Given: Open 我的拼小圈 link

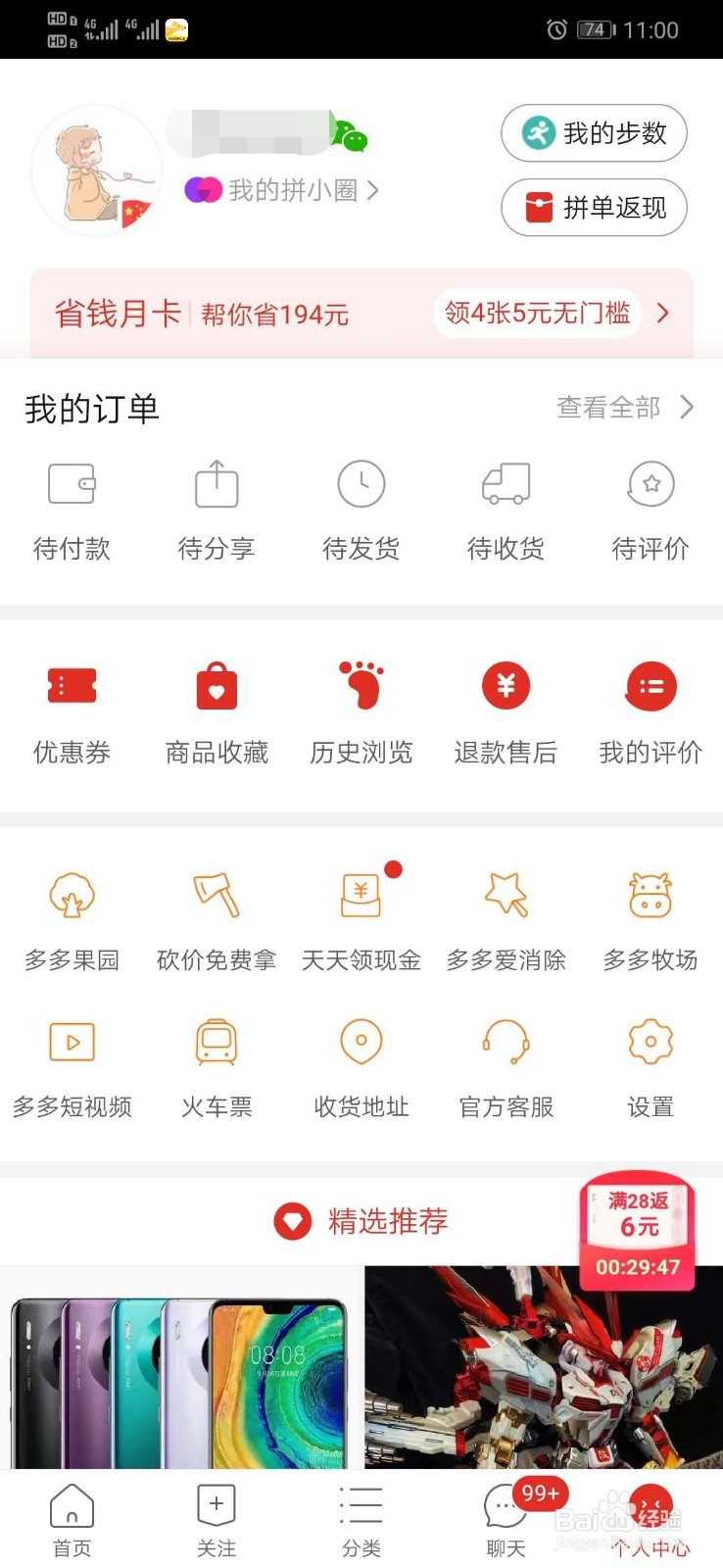Looking at the screenshot, I should click(x=282, y=190).
